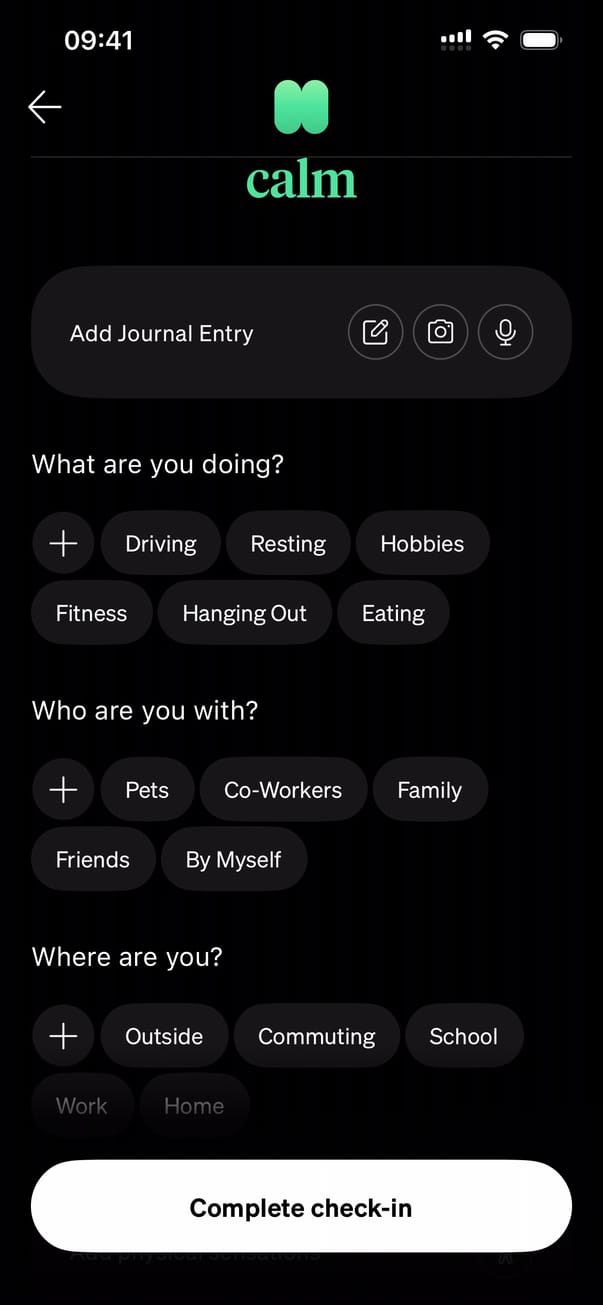Screen dimensions: 603x1305
Task: Add a photo journal entry
Action: 440,332
